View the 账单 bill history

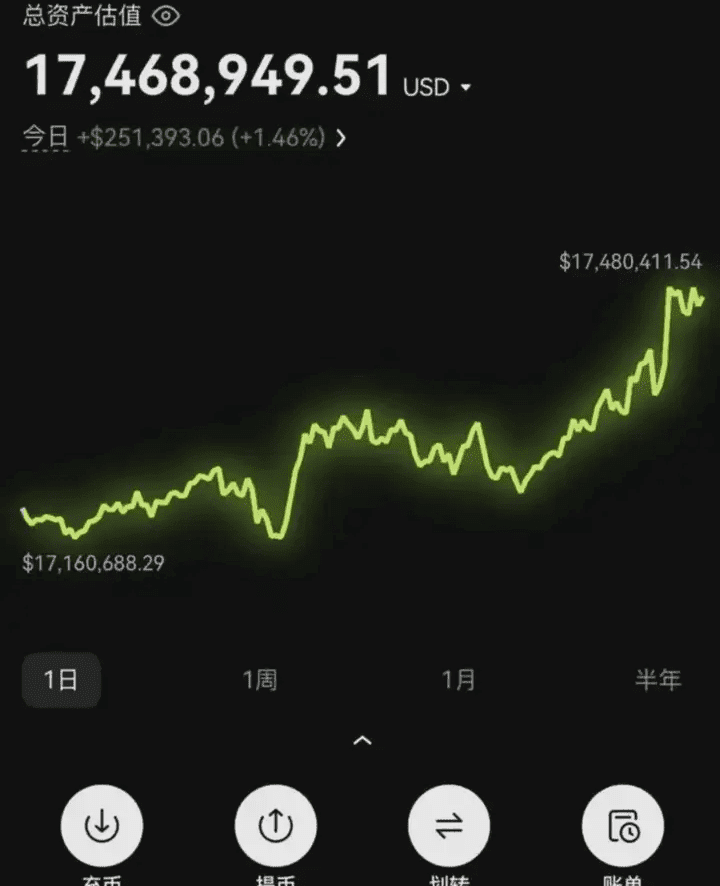click(623, 826)
